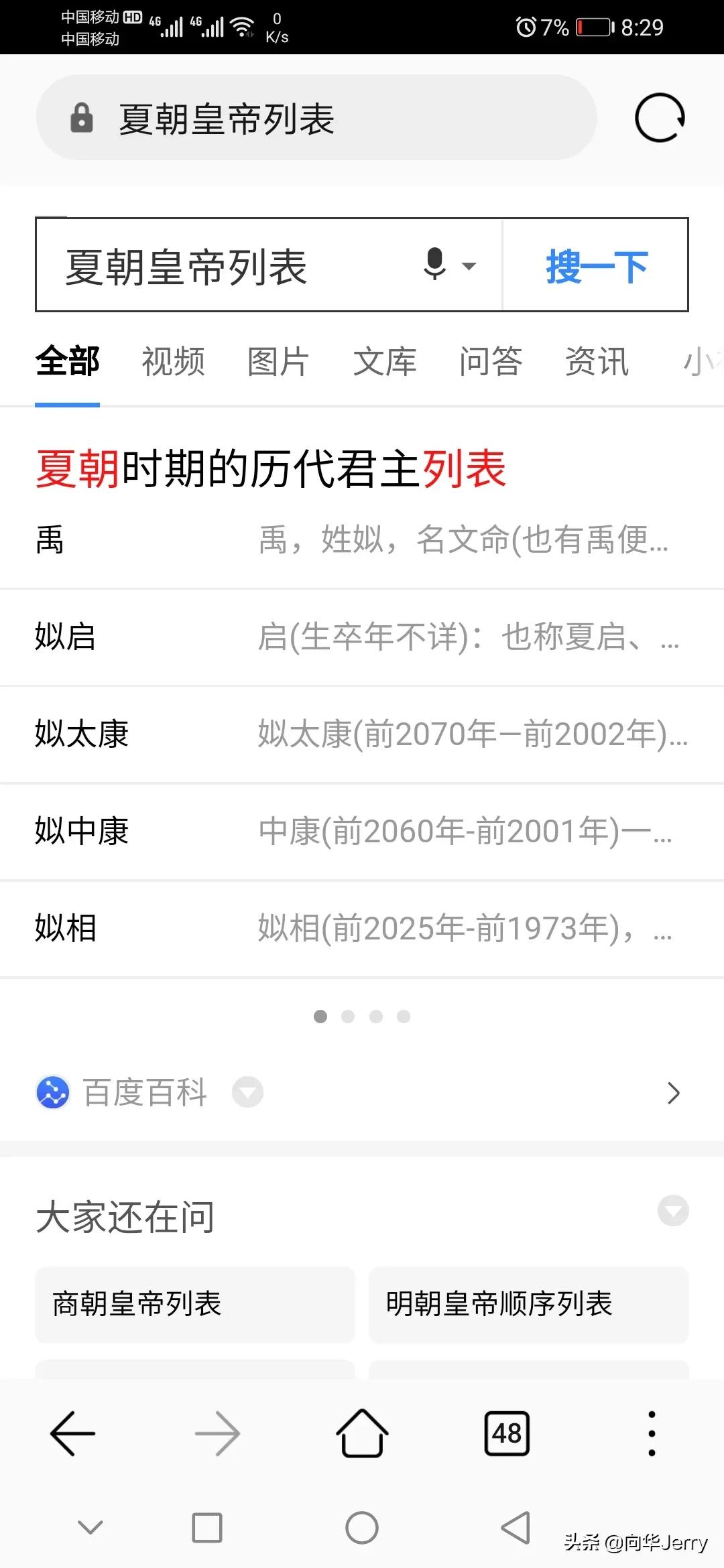Switch to the 图片 tab

pyautogui.click(x=278, y=362)
